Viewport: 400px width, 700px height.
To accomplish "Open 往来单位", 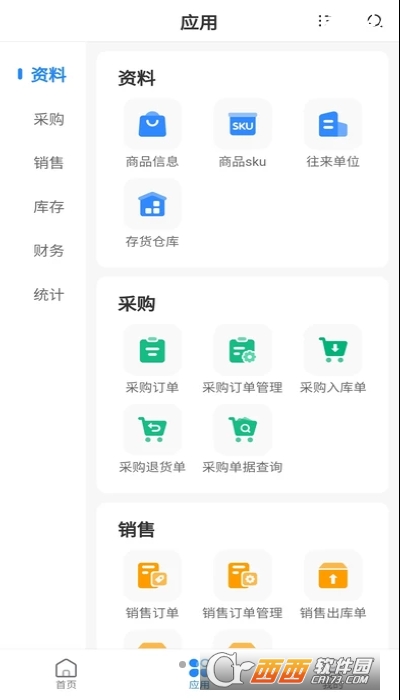I will [x=333, y=134].
